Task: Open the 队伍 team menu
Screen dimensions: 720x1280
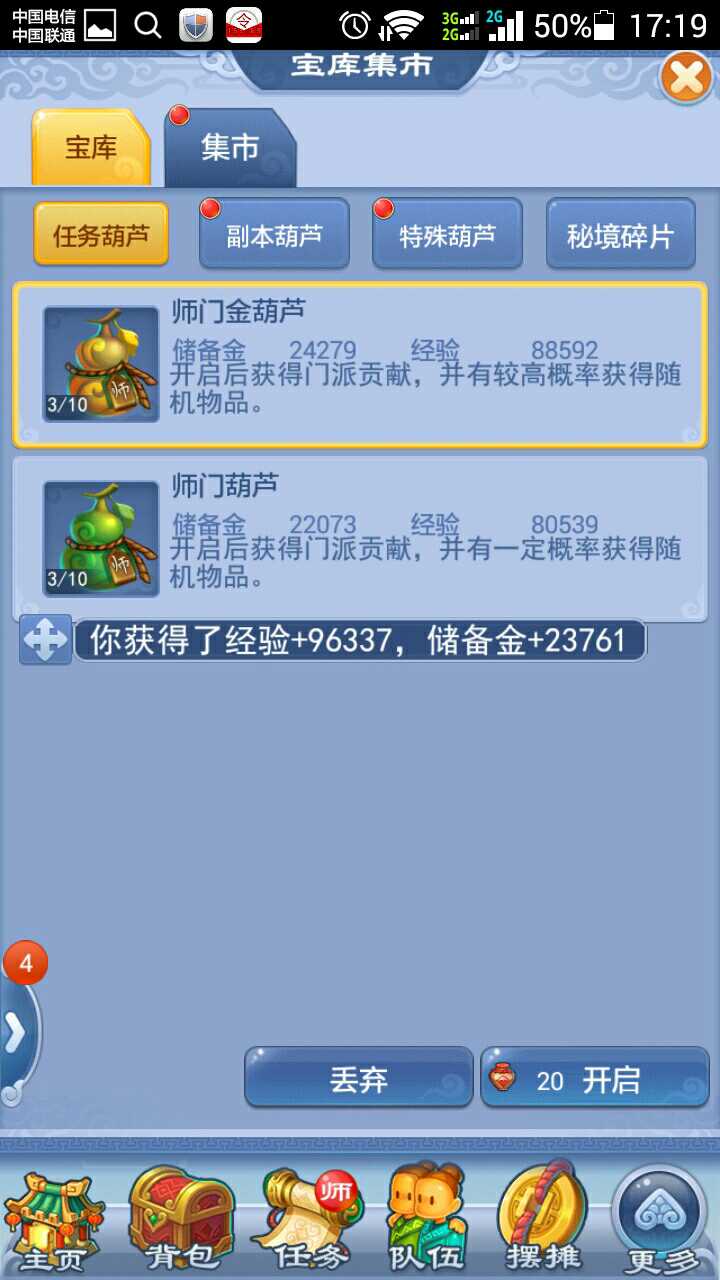Action: pyautogui.click(x=427, y=1220)
